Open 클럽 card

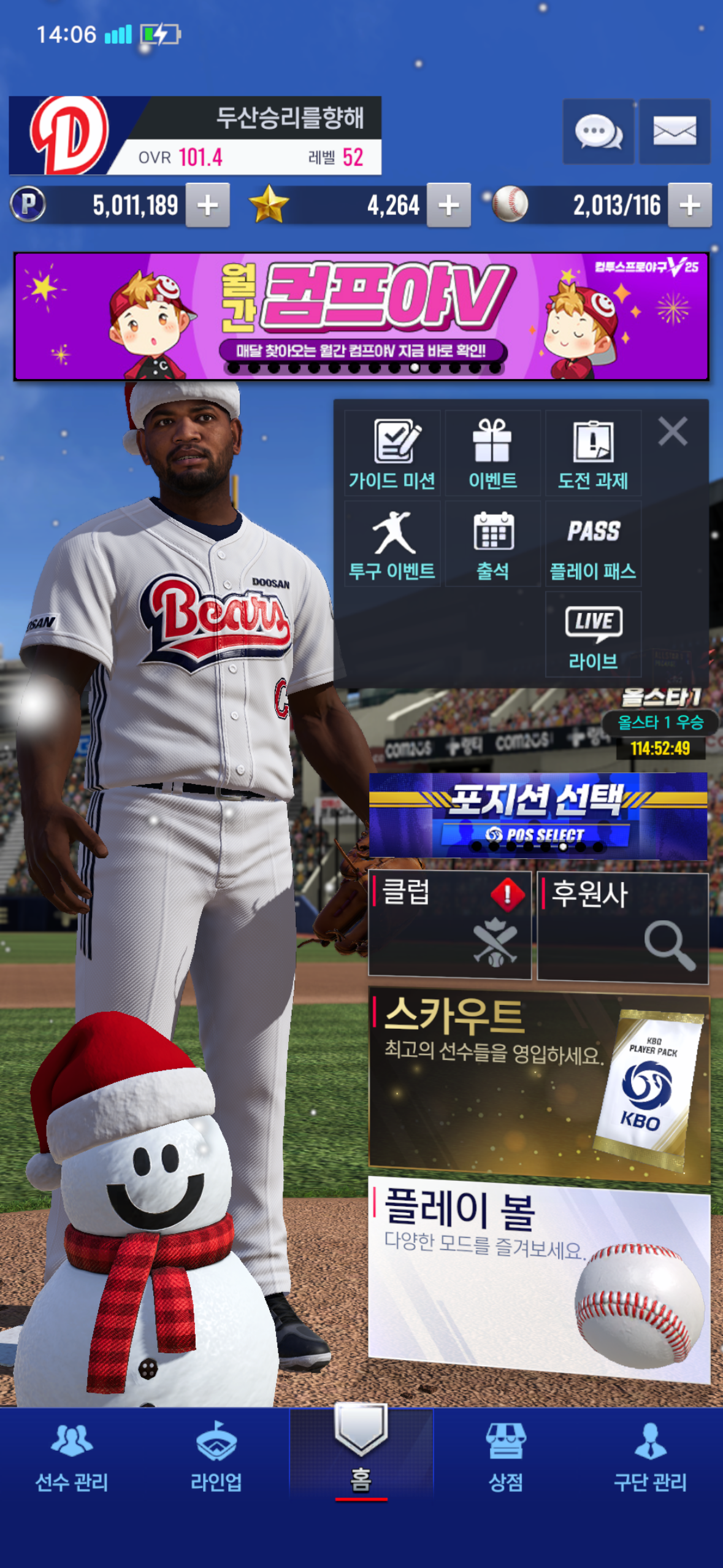(x=449, y=924)
